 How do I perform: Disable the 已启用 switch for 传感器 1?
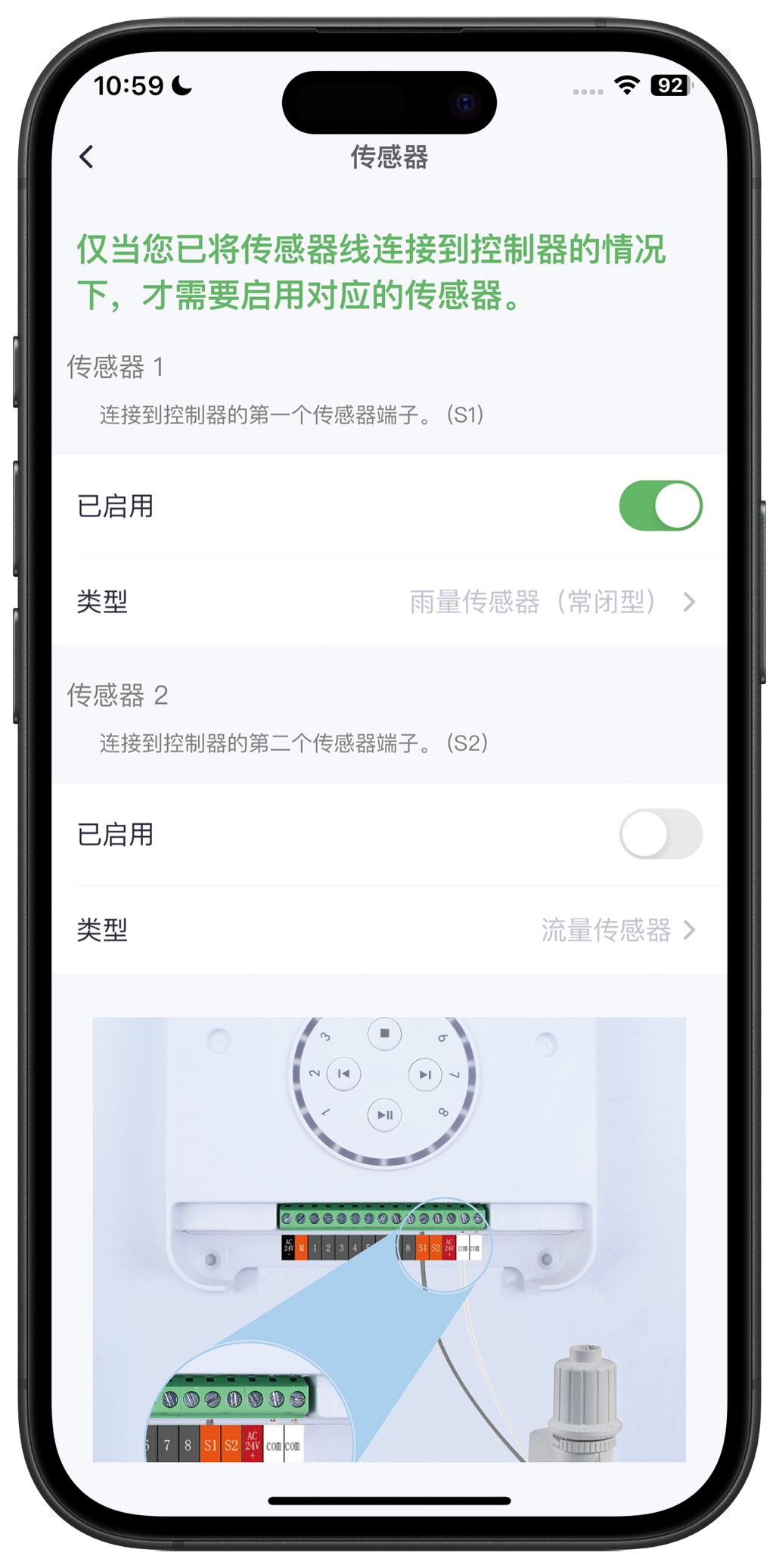point(660,506)
